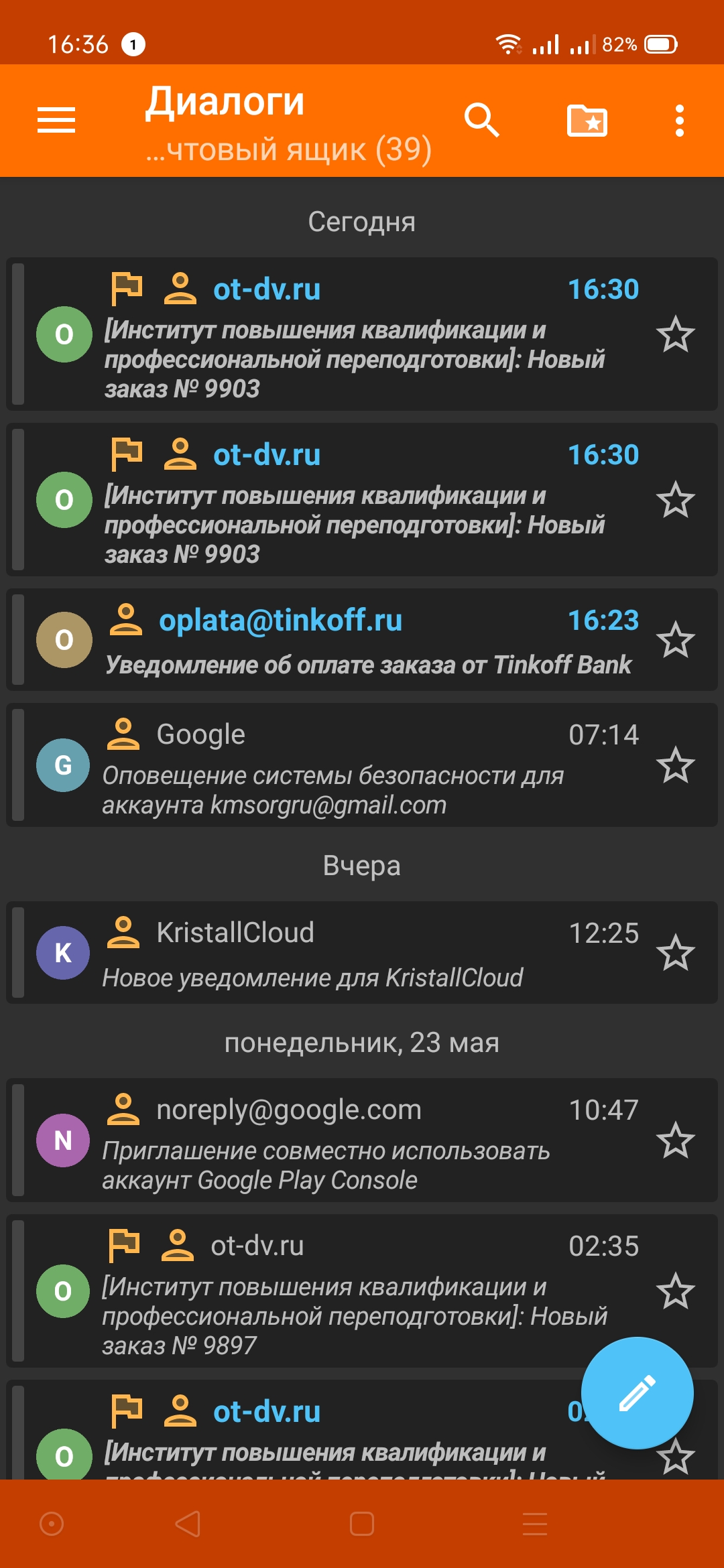
Task: Star the KristallCloud email
Action: pyautogui.click(x=675, y=953)
